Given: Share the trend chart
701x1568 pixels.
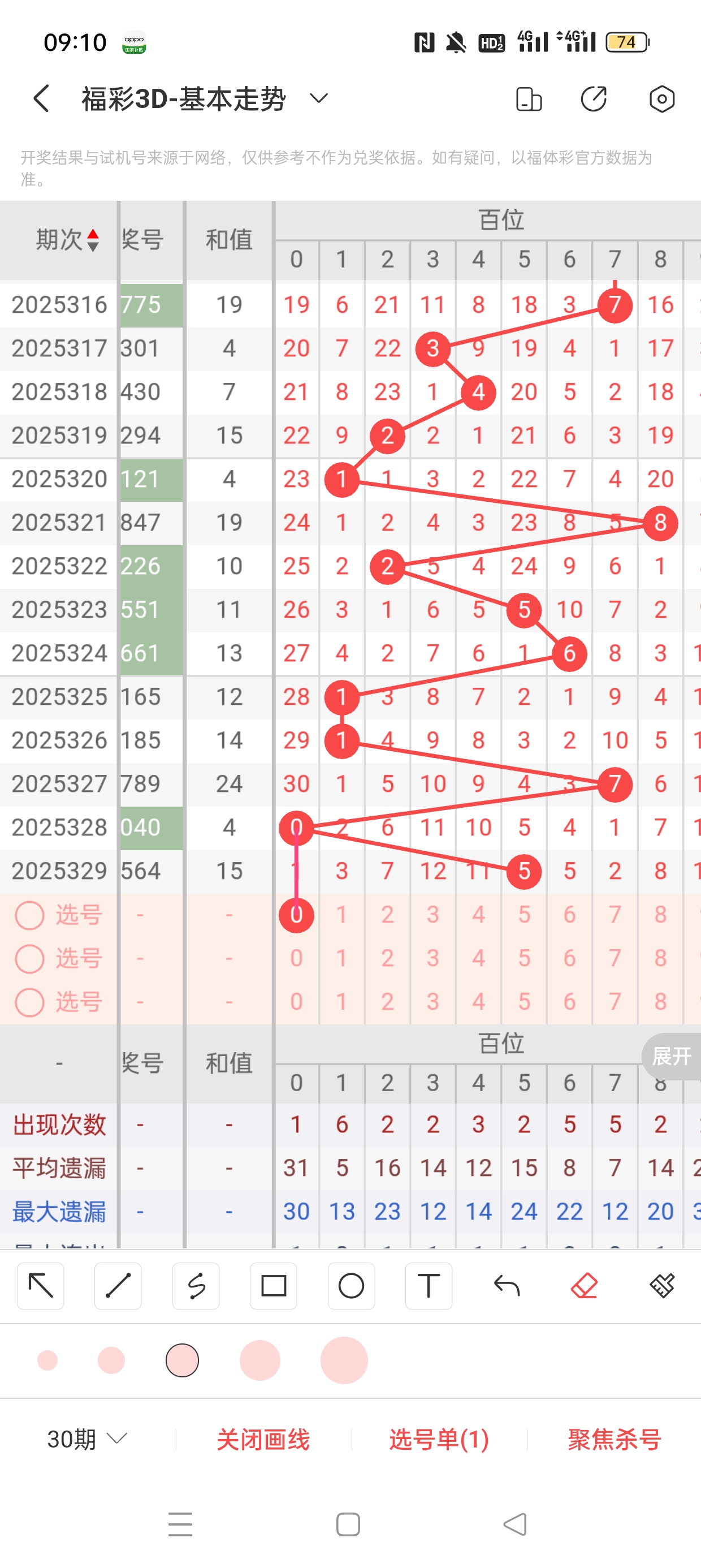Looking at the screenshot, I should click(593, 98).
